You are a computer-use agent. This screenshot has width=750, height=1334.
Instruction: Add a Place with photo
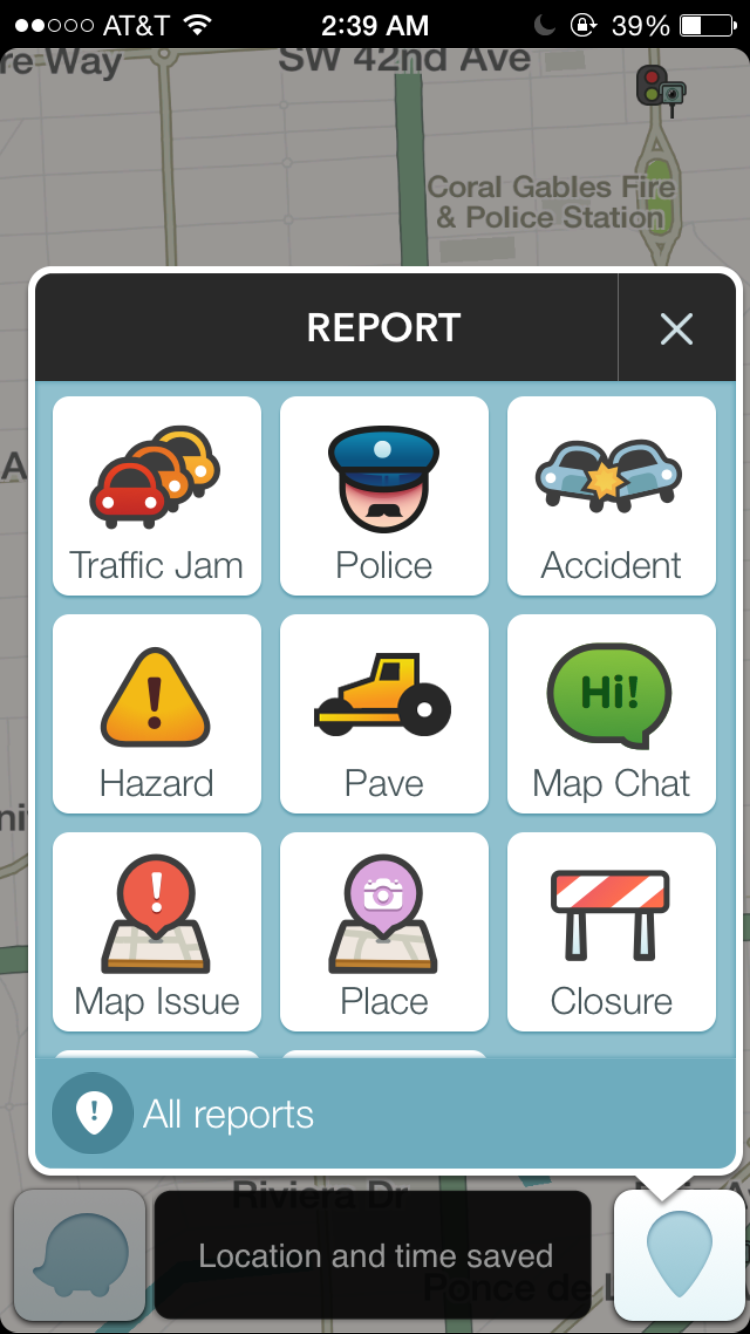pyautogui.click(x=384, y=932)
